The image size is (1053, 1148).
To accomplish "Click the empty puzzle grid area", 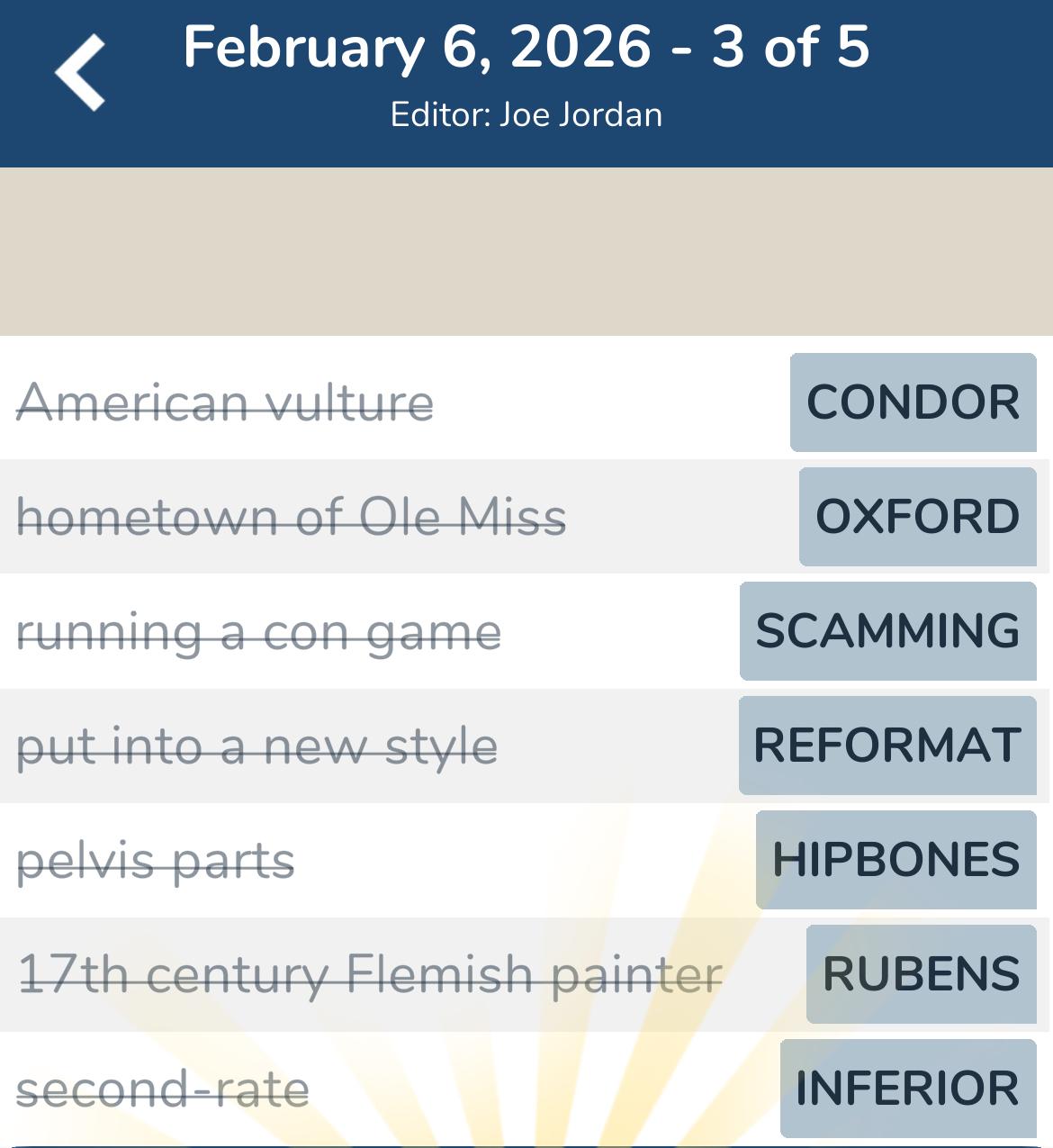I will click(526, 250).
